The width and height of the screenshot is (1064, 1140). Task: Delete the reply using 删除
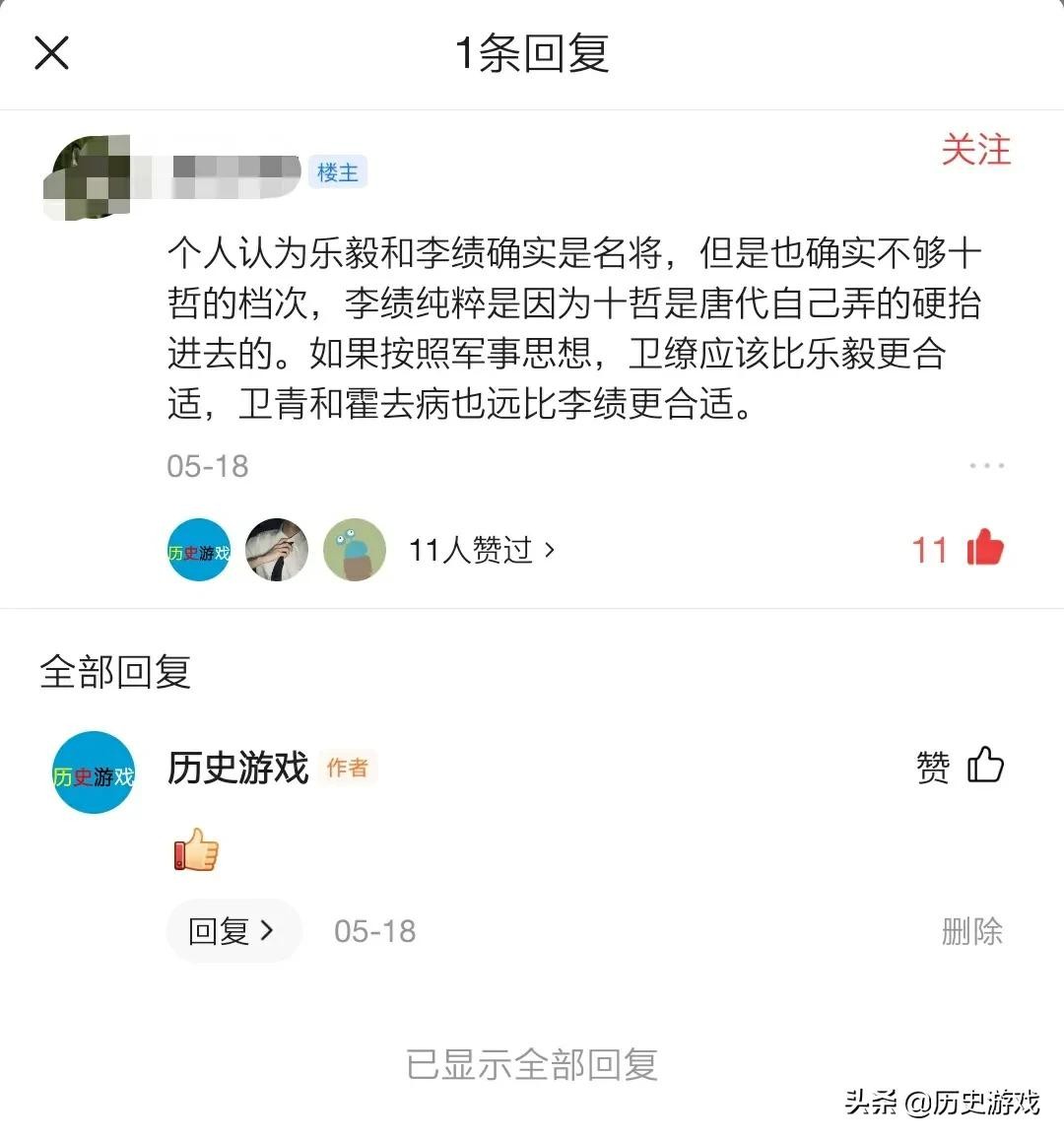tap(971, 931)
